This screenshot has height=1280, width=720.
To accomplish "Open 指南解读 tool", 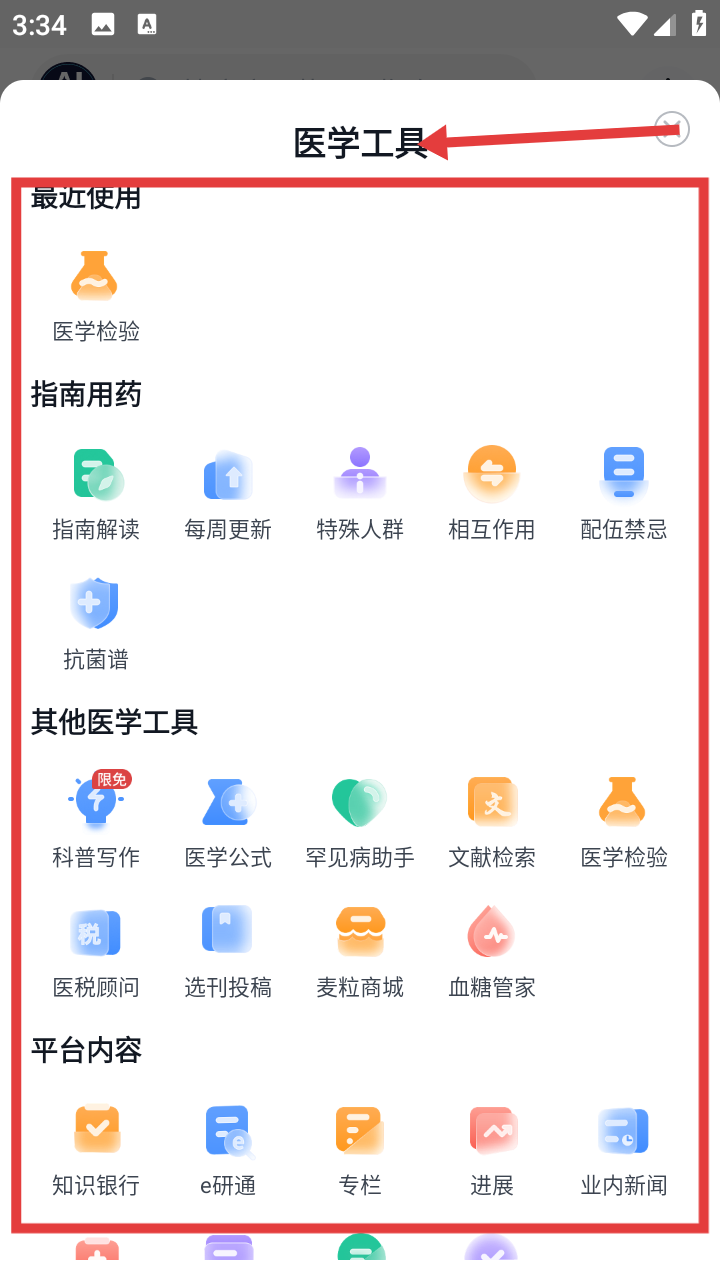I will tap(96, 494).
